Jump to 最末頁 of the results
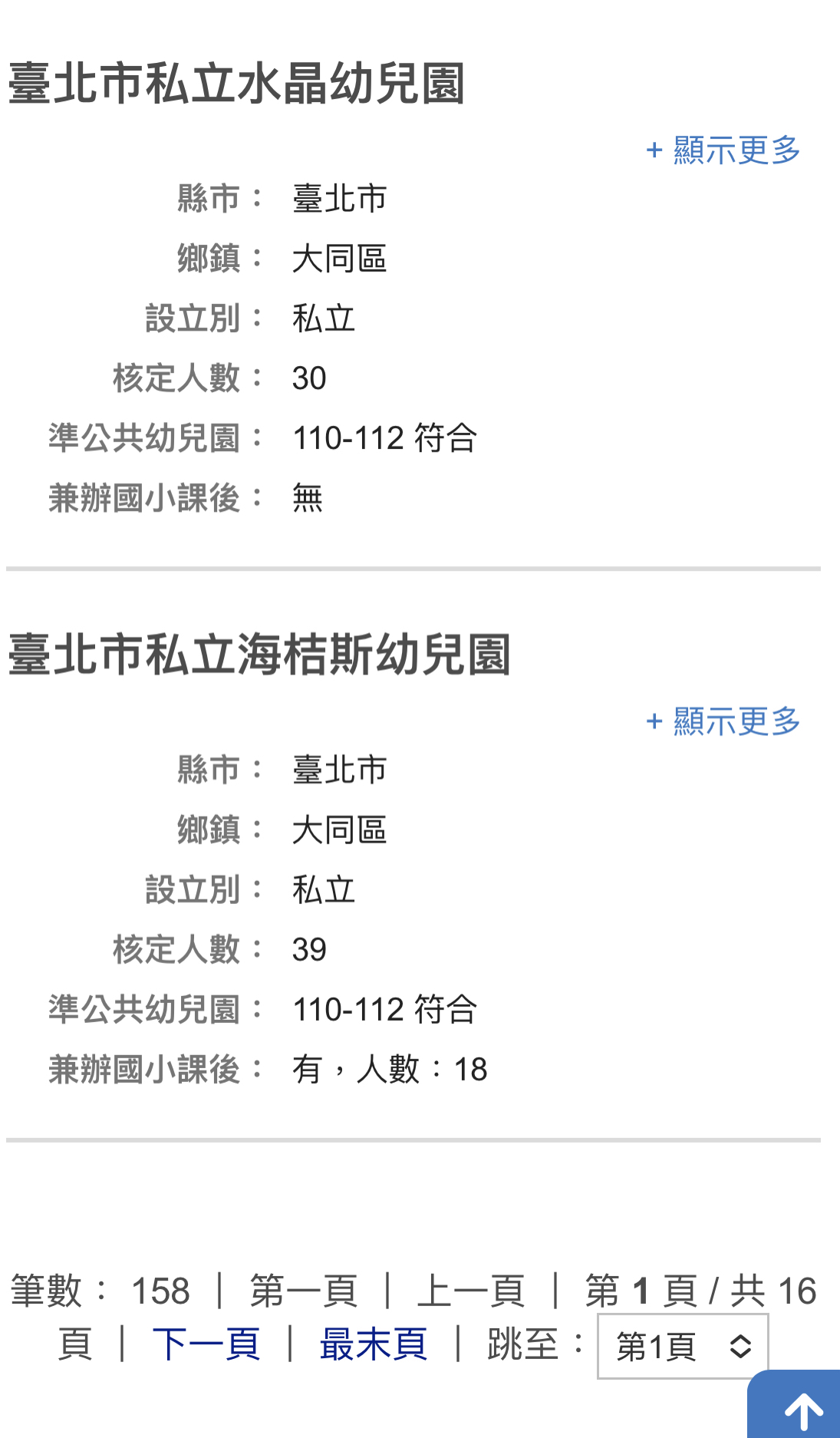Image resolution: width=840 pixels, height=1438 pixels. (374, 1344)
